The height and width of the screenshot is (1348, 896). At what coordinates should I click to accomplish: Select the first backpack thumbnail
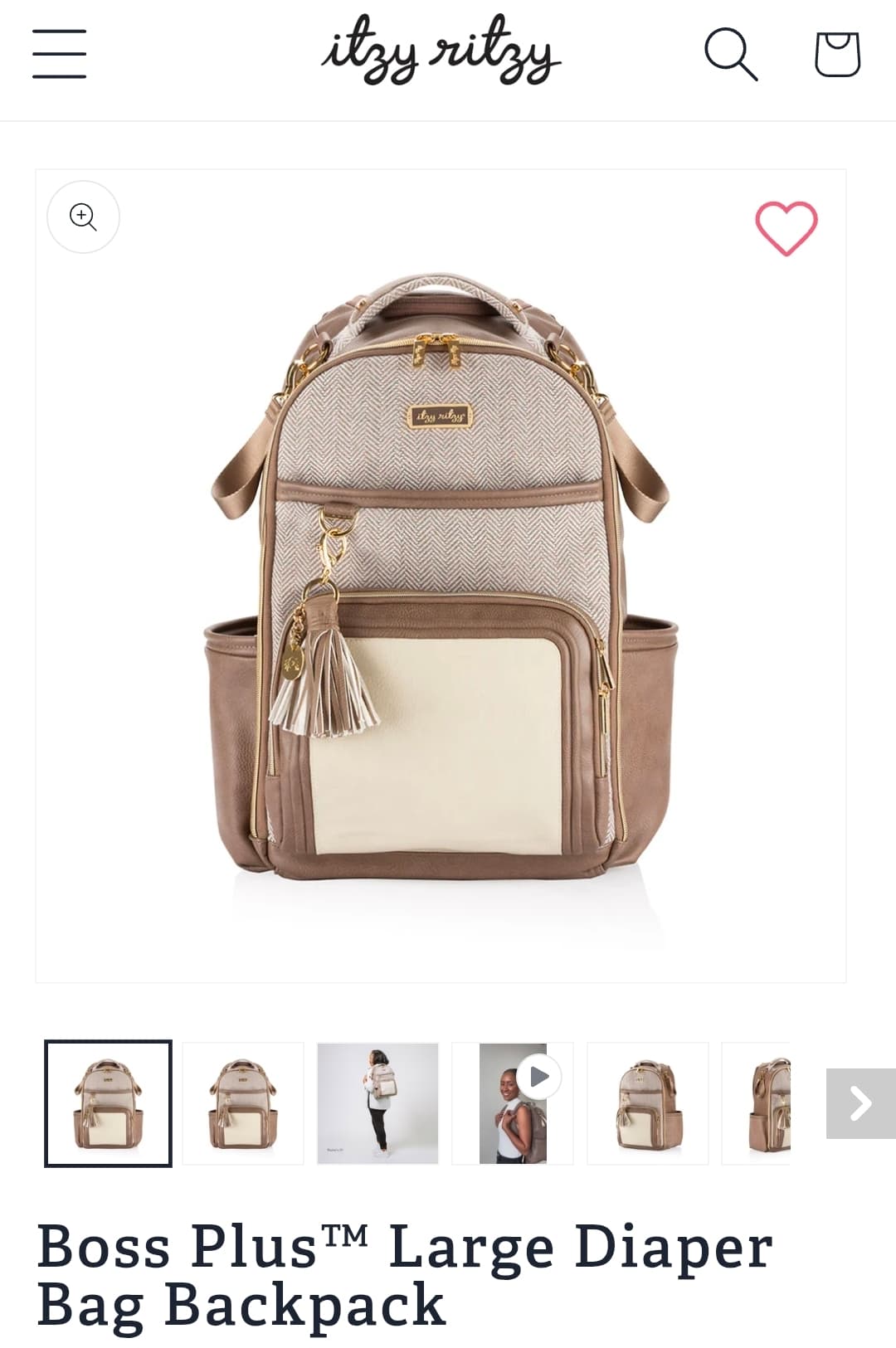point(106,1104)
